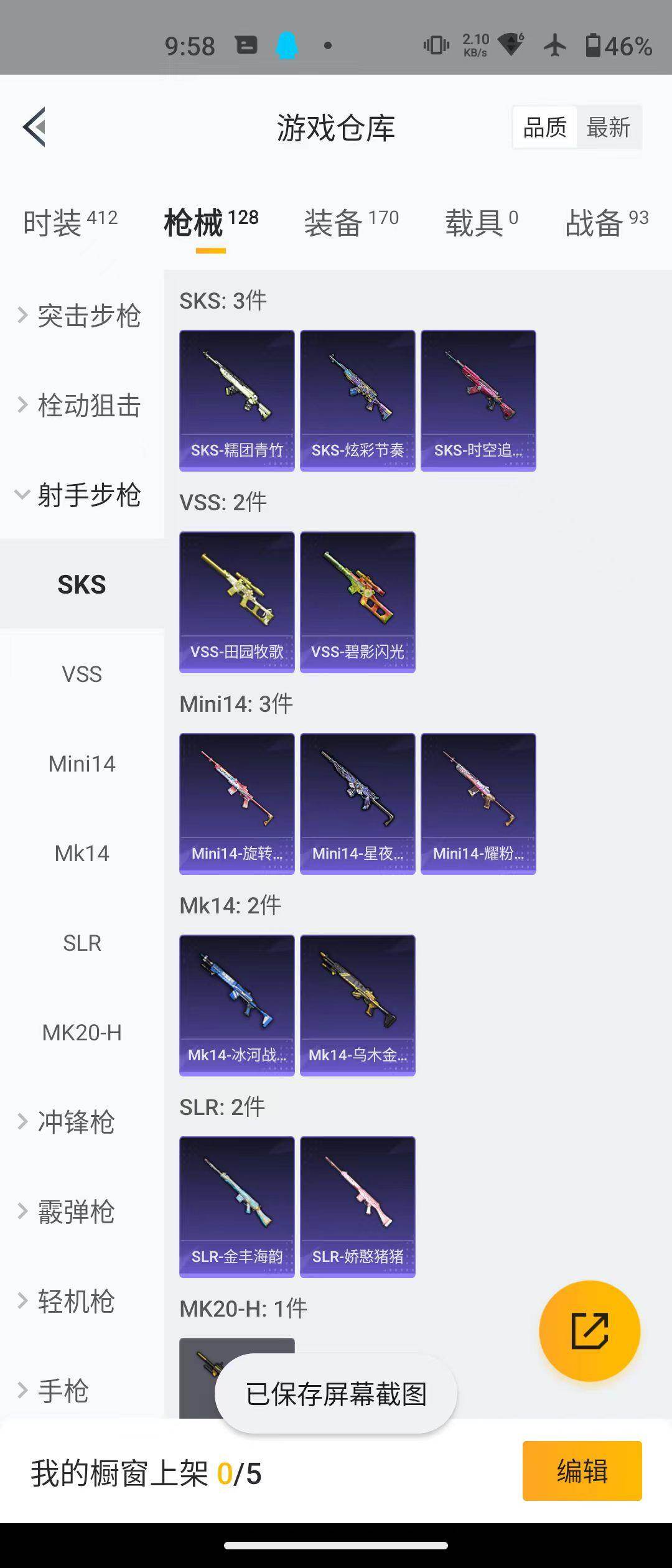Screen dimensions: 672x1568
Task: Tap the yellow share floating button
Action: click(589, 1331)
